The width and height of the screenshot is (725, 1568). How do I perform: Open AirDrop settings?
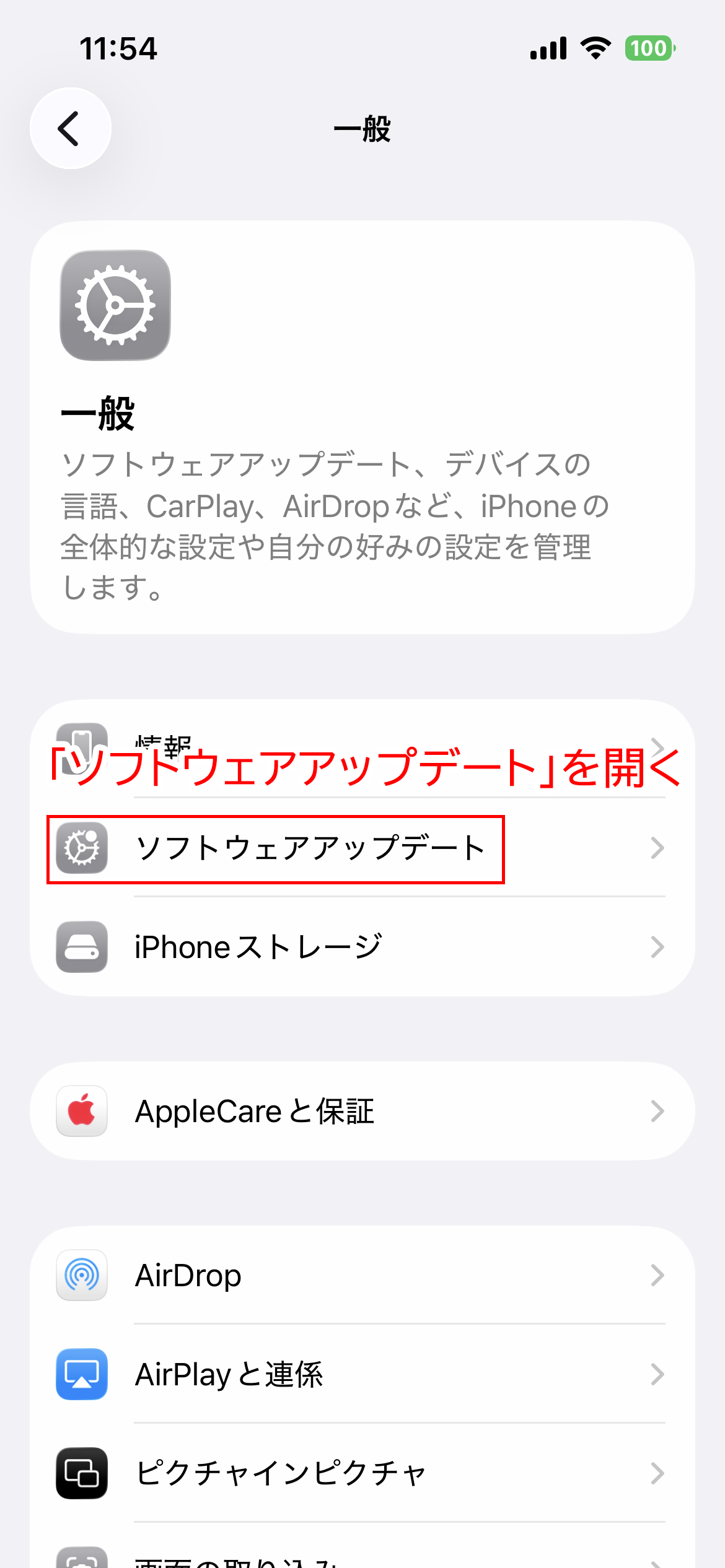coord(362,1276)
